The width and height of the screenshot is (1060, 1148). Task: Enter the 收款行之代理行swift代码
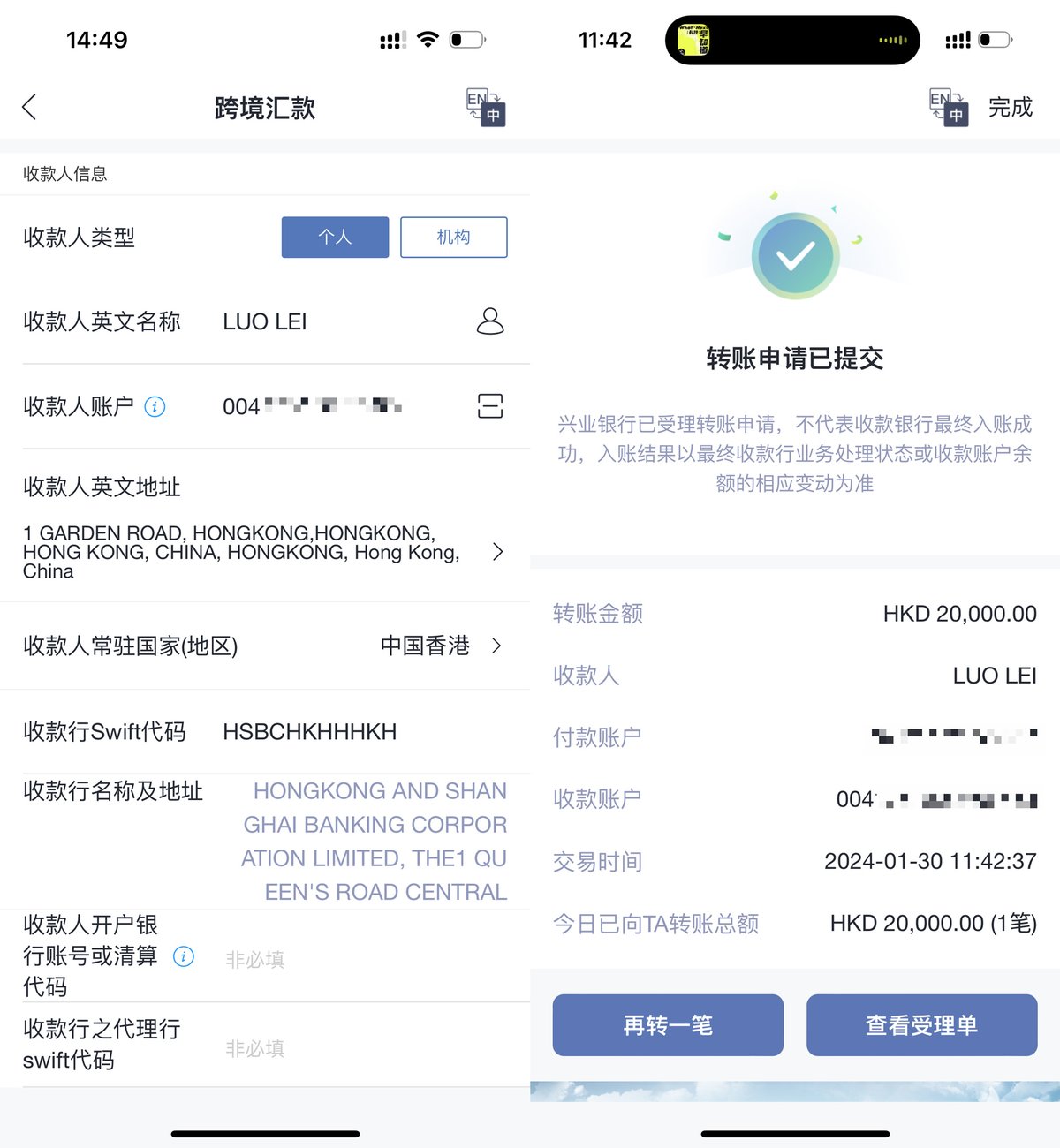(x=362, y=1048)
